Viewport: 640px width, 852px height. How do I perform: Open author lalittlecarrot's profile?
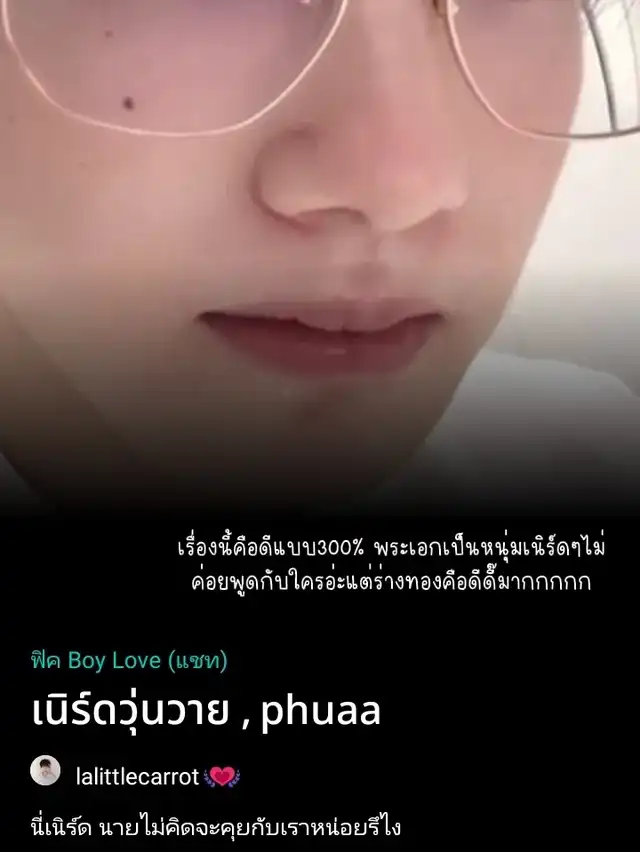coord(137,776)
